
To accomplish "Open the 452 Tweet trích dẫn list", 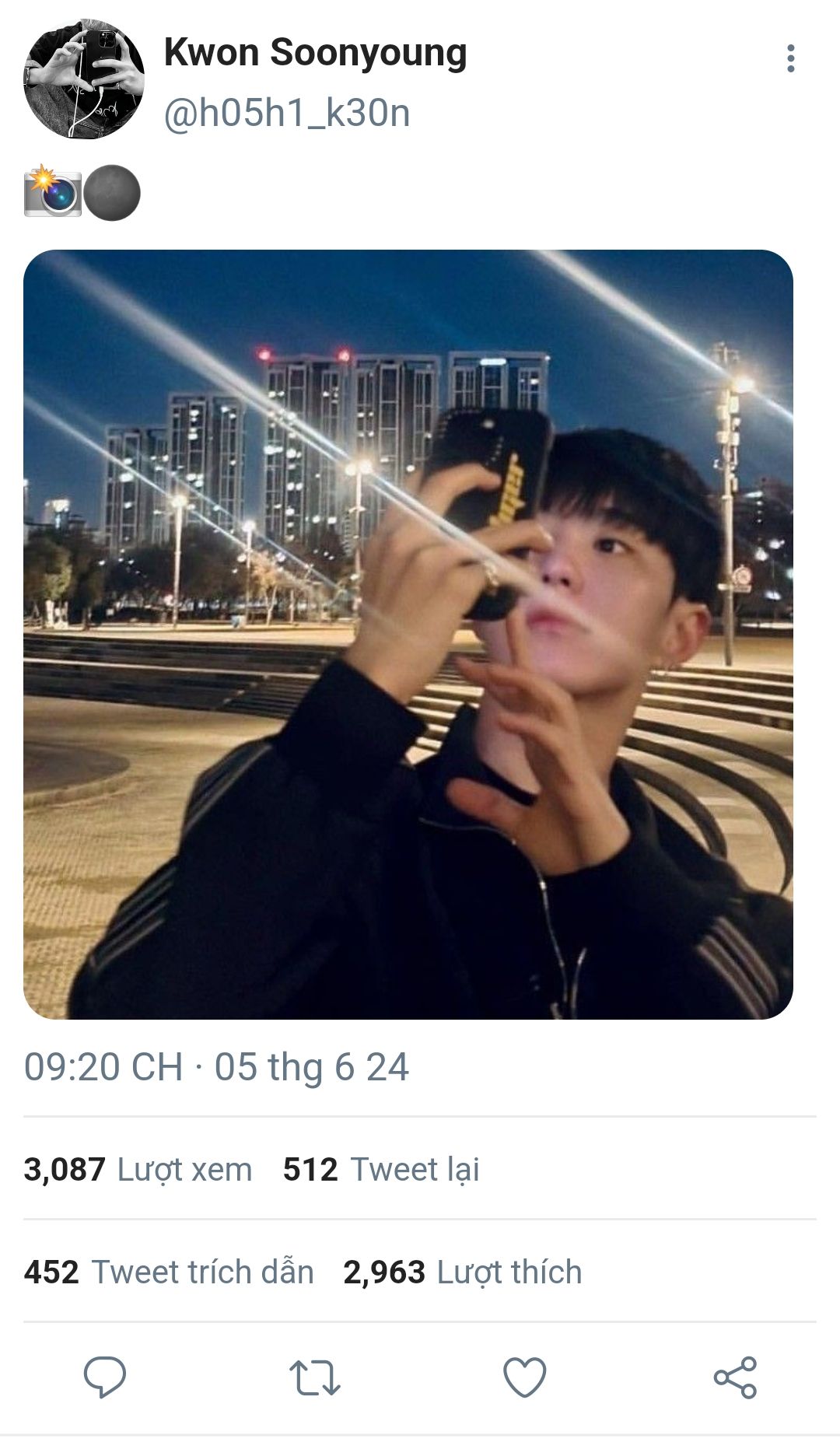I will [x=169, y=1272].
